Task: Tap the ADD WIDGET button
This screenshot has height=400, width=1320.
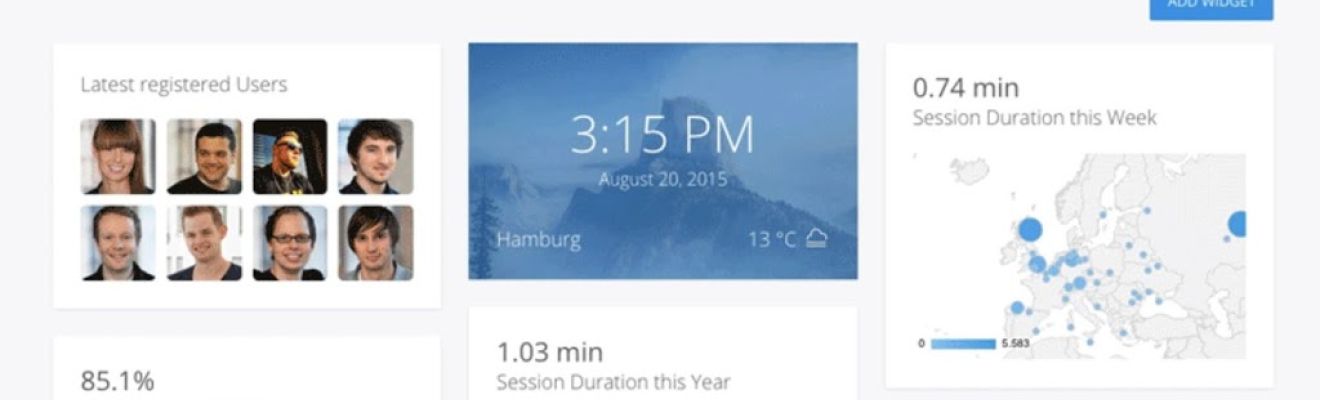Action: pos(1210,8)
